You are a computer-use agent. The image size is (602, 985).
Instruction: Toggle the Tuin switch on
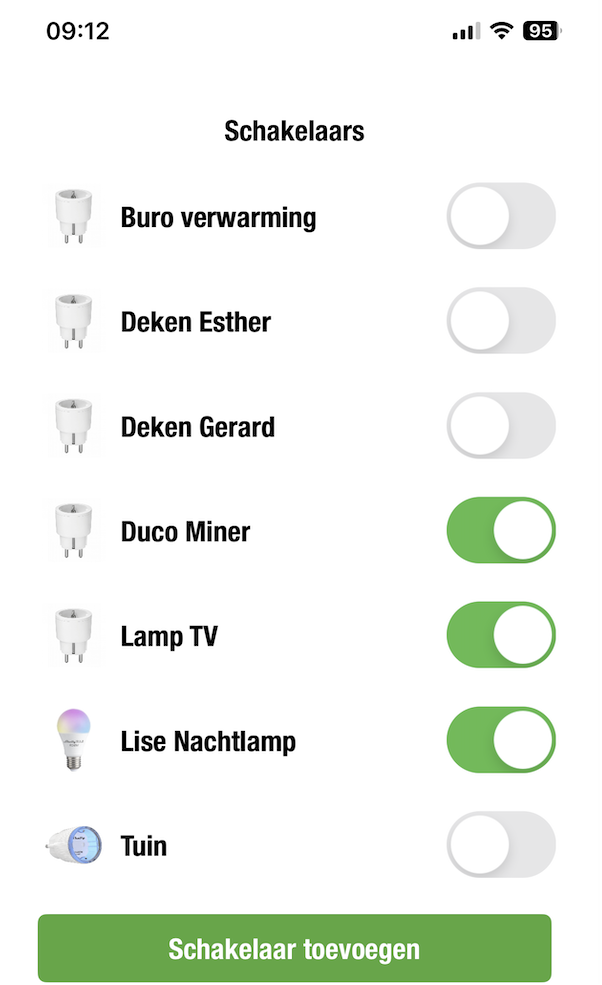point(500,845)
